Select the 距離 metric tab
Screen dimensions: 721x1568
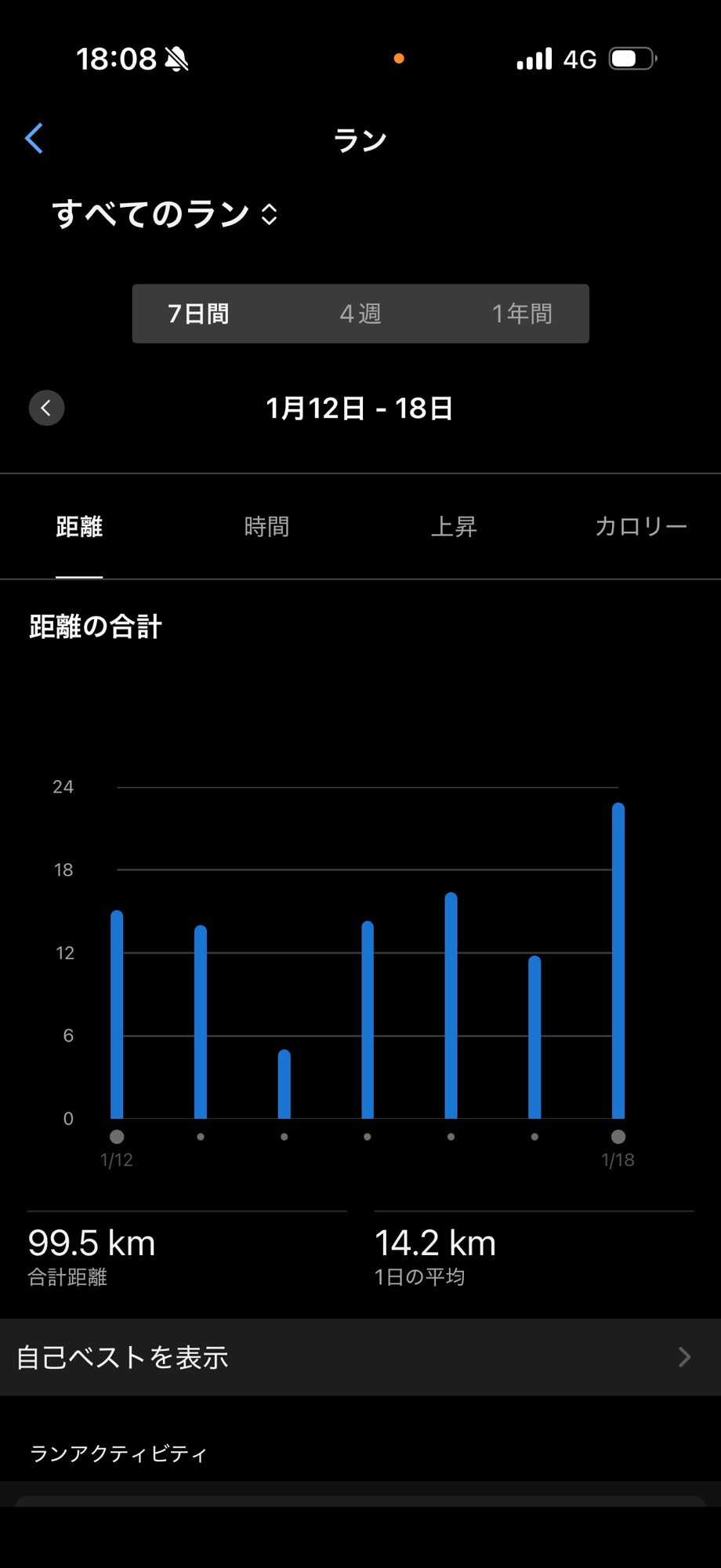pyautogui.click(x=79, y=527)
